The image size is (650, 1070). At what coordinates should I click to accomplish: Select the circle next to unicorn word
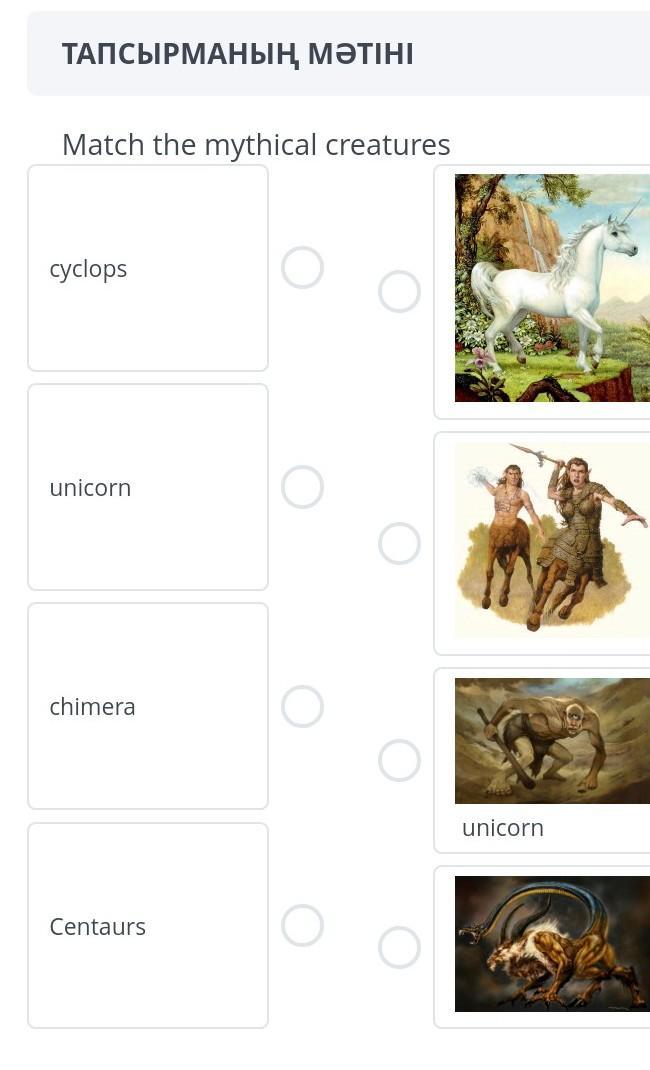[302, 487]
